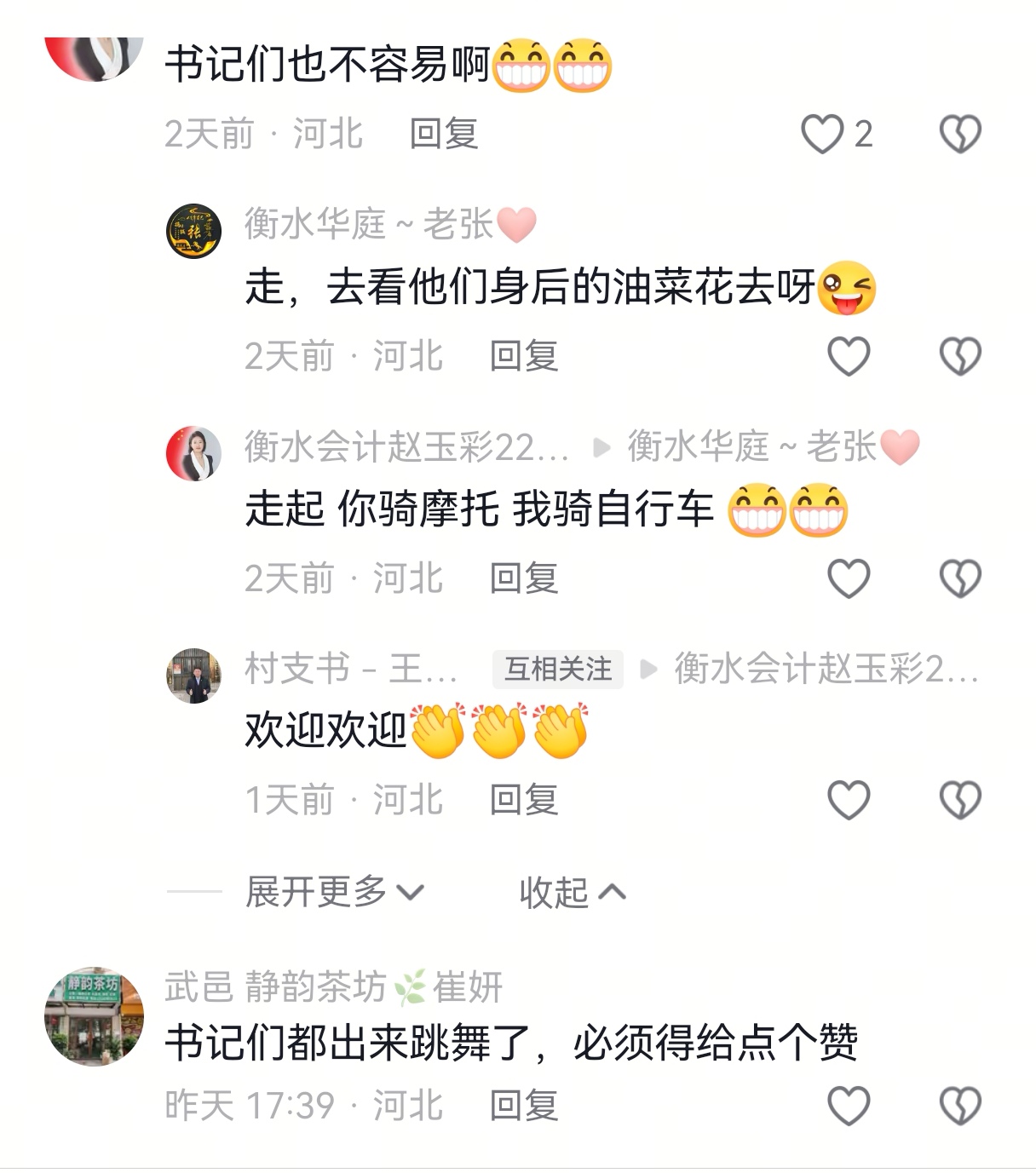Expand more replies with 展开更多
Viewport: 1036px width, 1173px height.
(x=334, y=892)
